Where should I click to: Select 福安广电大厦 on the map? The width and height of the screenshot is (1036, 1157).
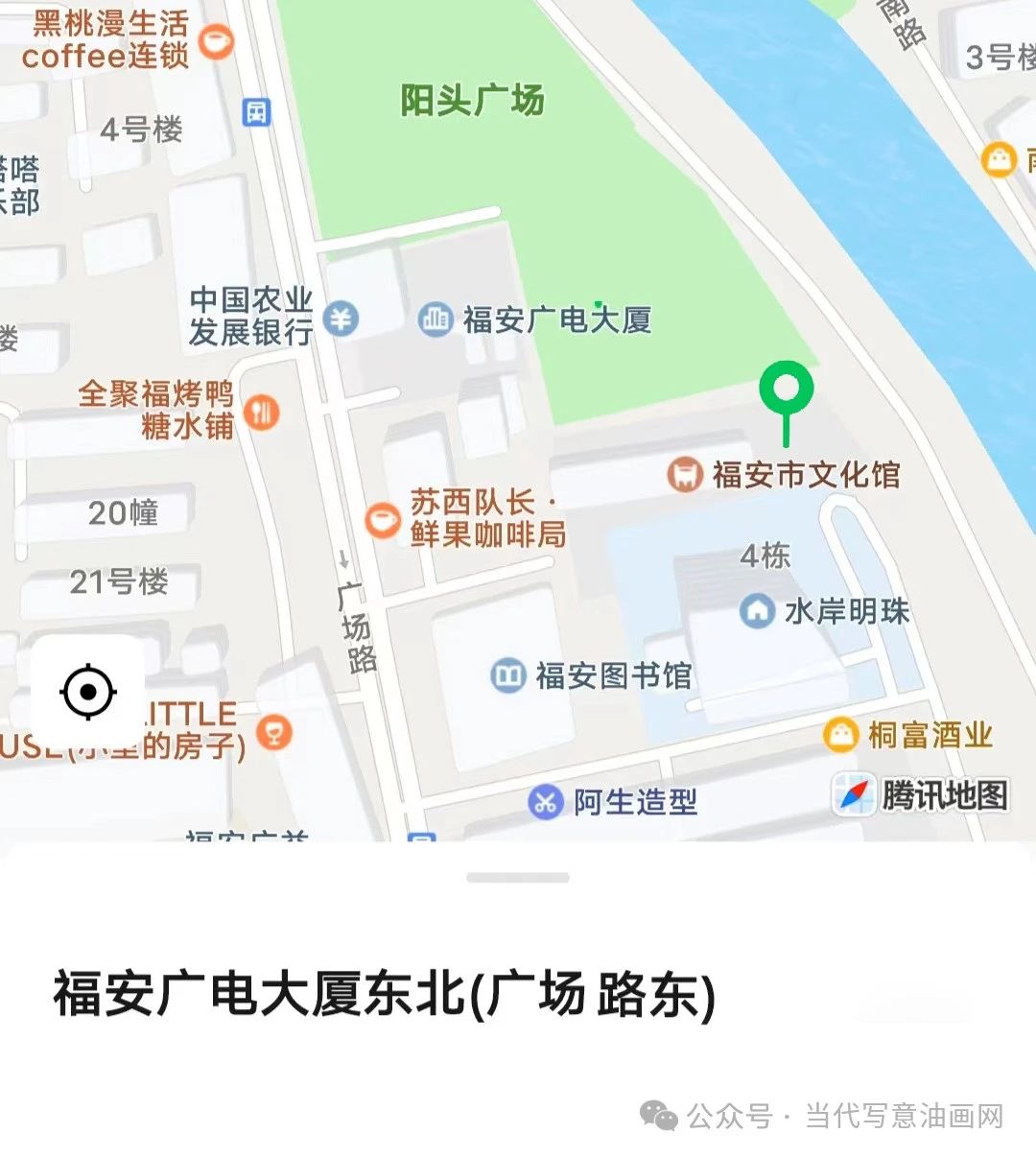(x=436, y=319)
